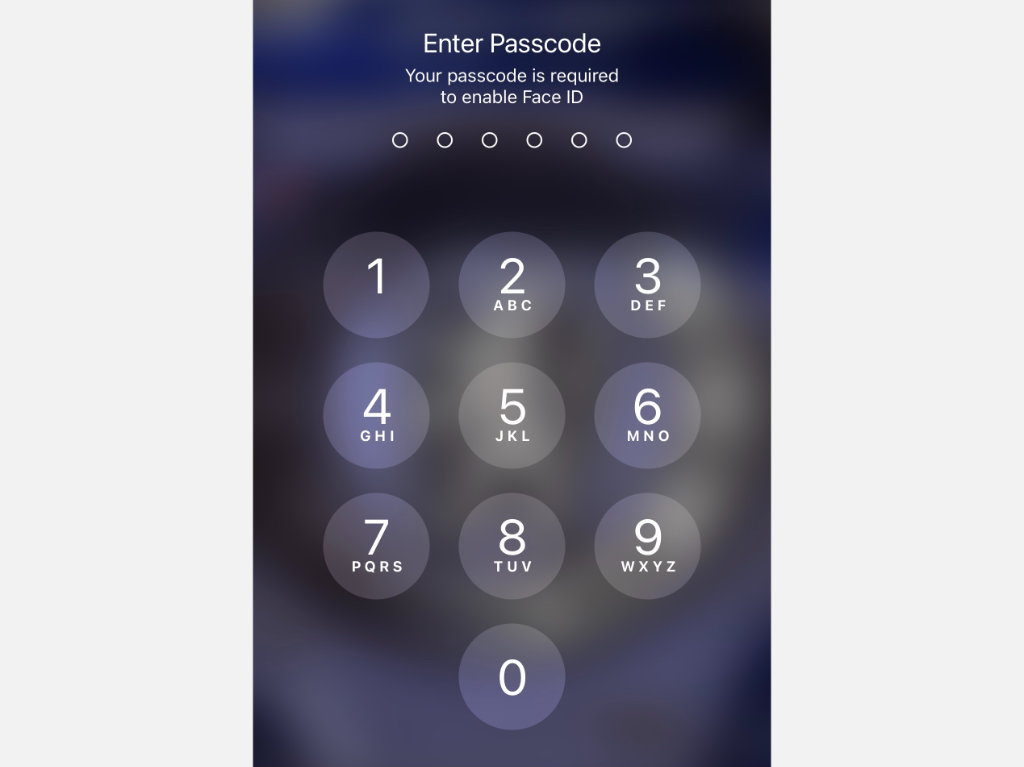Image resolution: width=1024 pixels, height=767 pixels.
Task: Tap the 9 (WXYZ) key
Action: 647,546
